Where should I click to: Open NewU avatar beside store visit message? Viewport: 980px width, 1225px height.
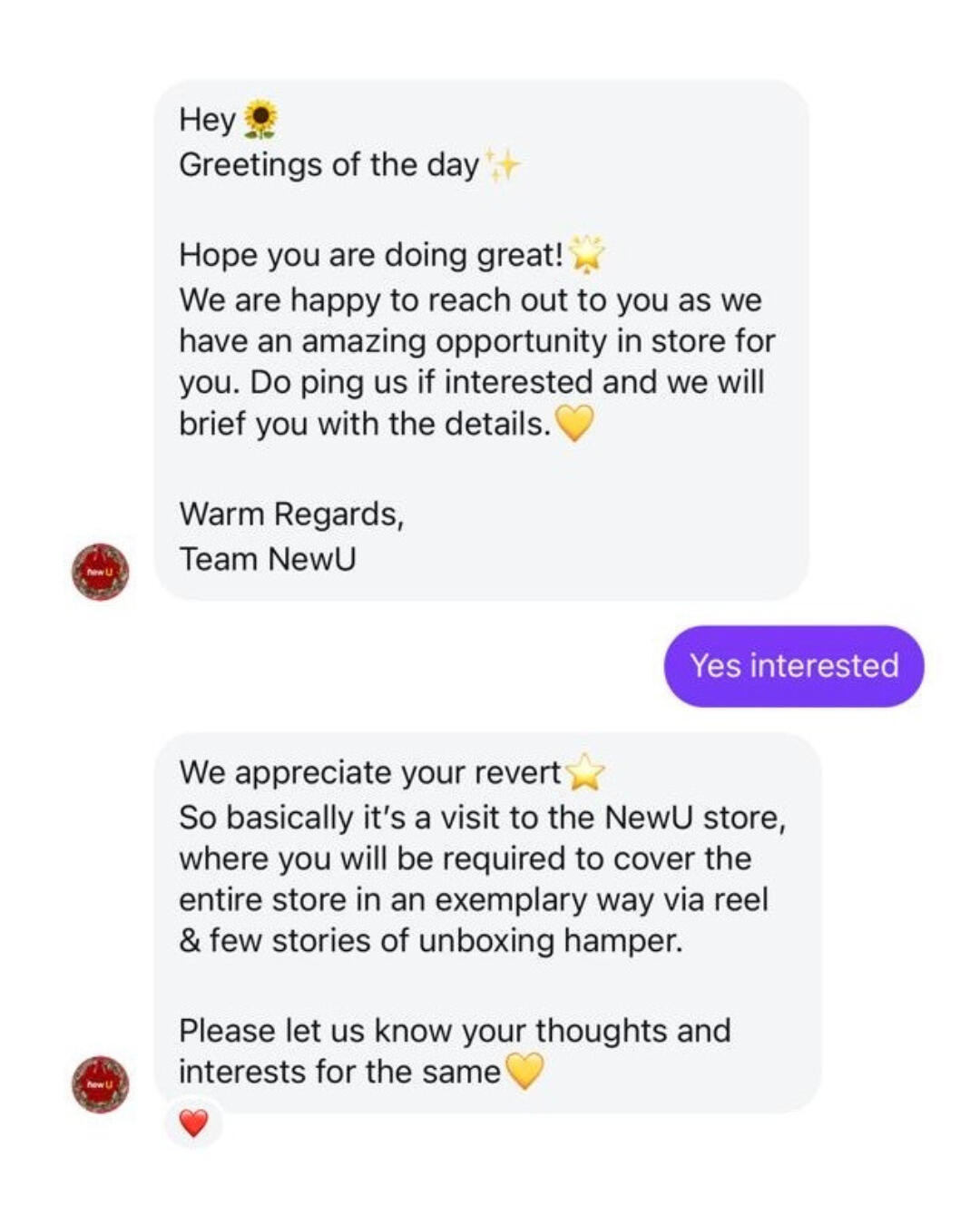click(100, 1084)
